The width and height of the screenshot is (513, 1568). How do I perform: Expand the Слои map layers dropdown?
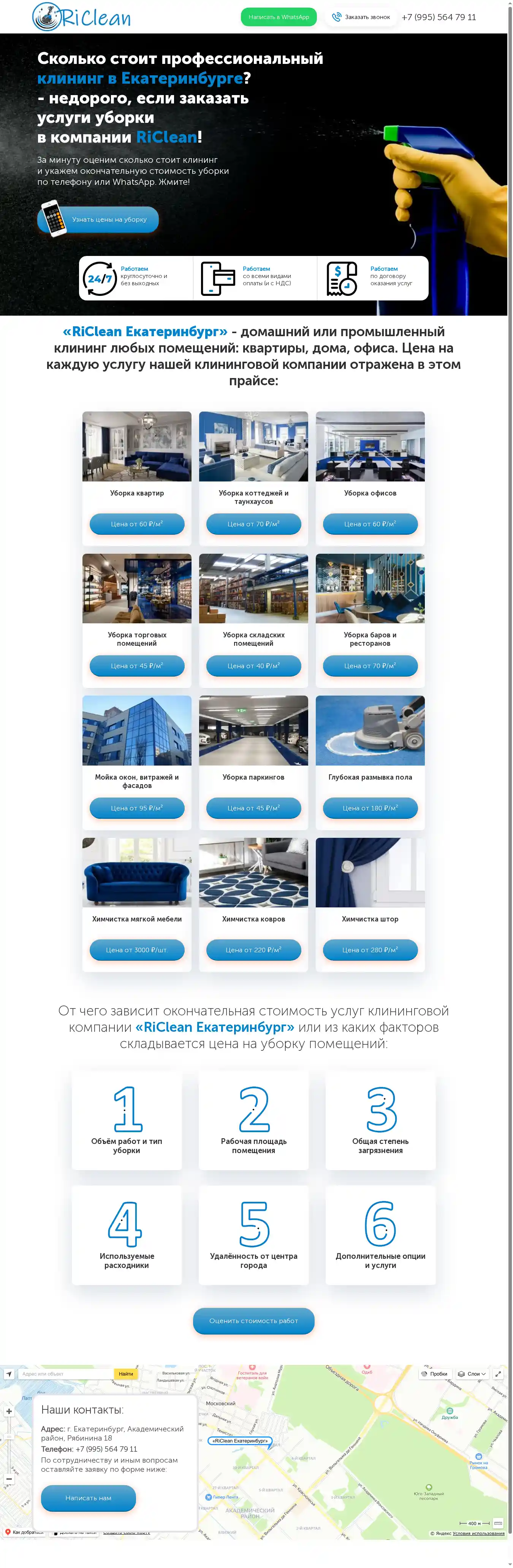click(x=472, y=1374)
